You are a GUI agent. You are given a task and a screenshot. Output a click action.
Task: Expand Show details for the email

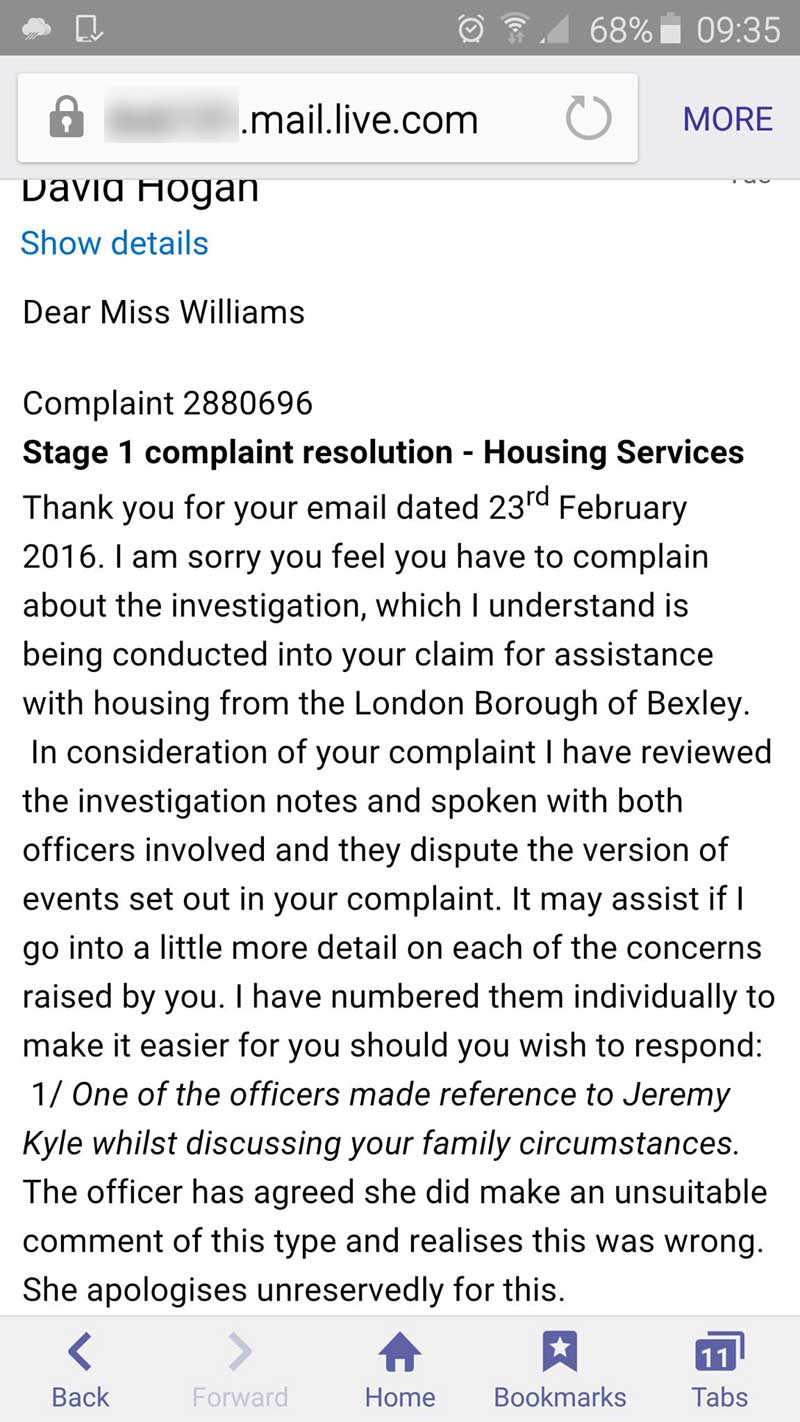pos(115,243)
